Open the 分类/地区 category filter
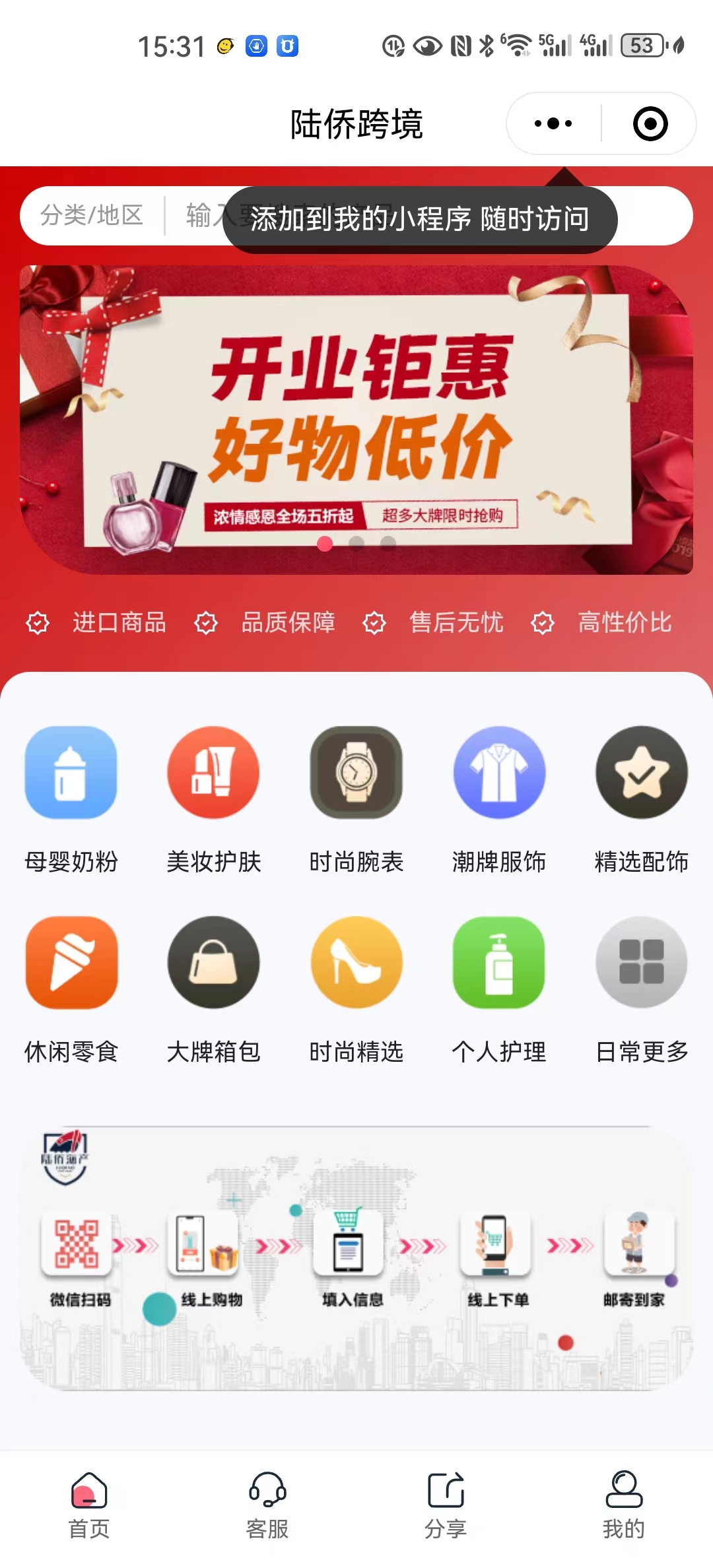713x1568 pixels. coord(92,215)
